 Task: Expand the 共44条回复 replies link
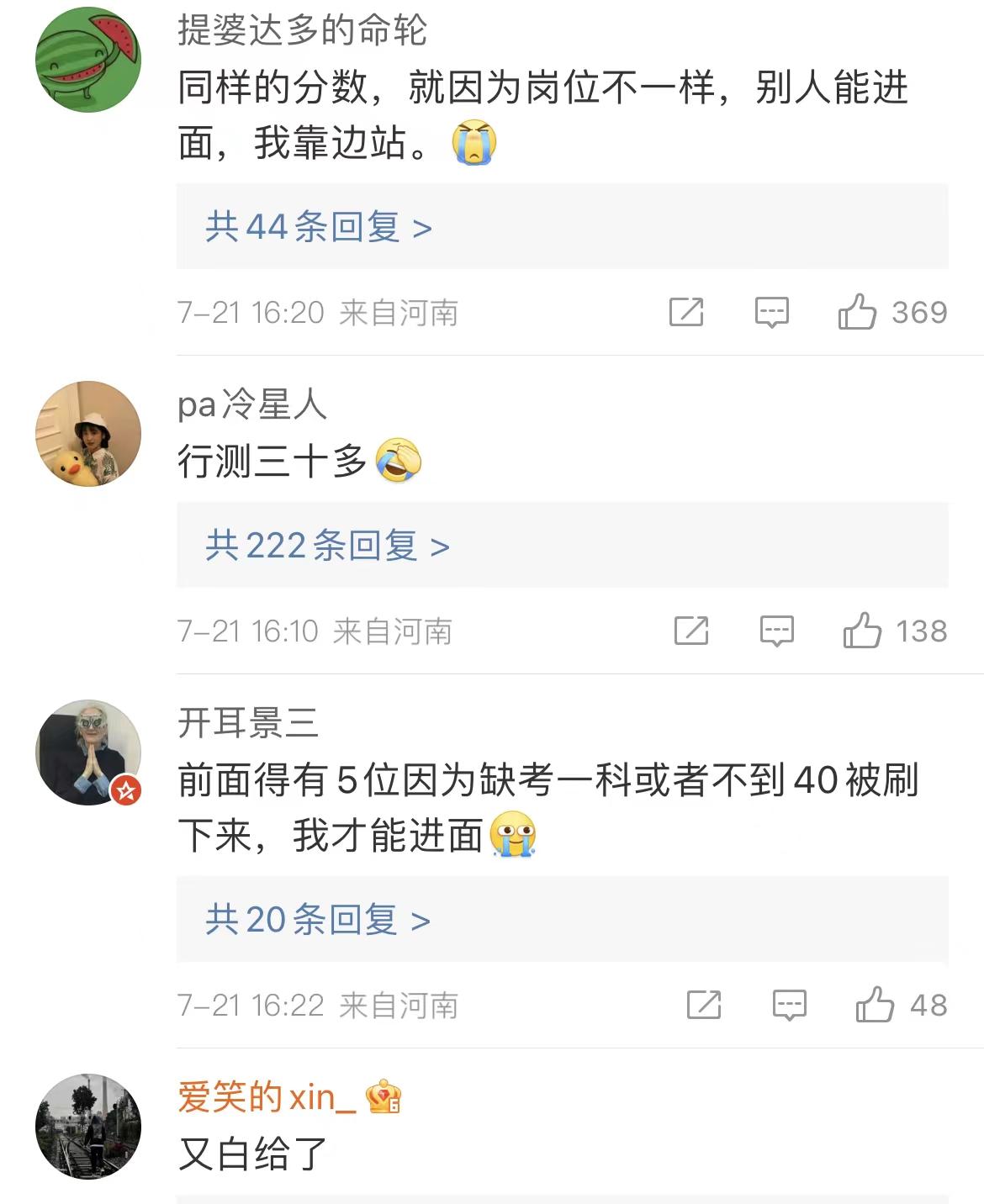pos(318,227)
